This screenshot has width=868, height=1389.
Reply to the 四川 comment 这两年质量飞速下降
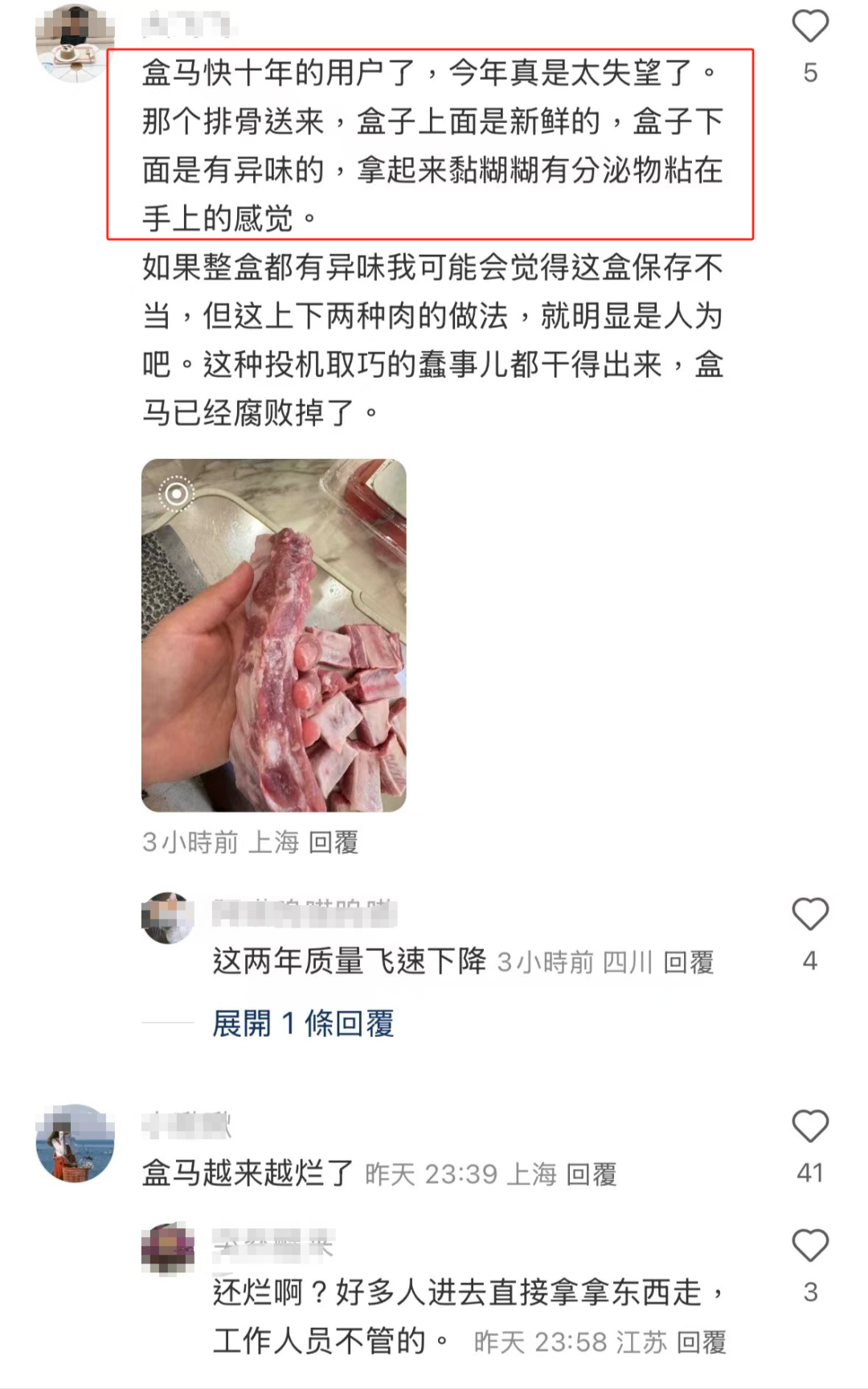[x=689, y=962]
